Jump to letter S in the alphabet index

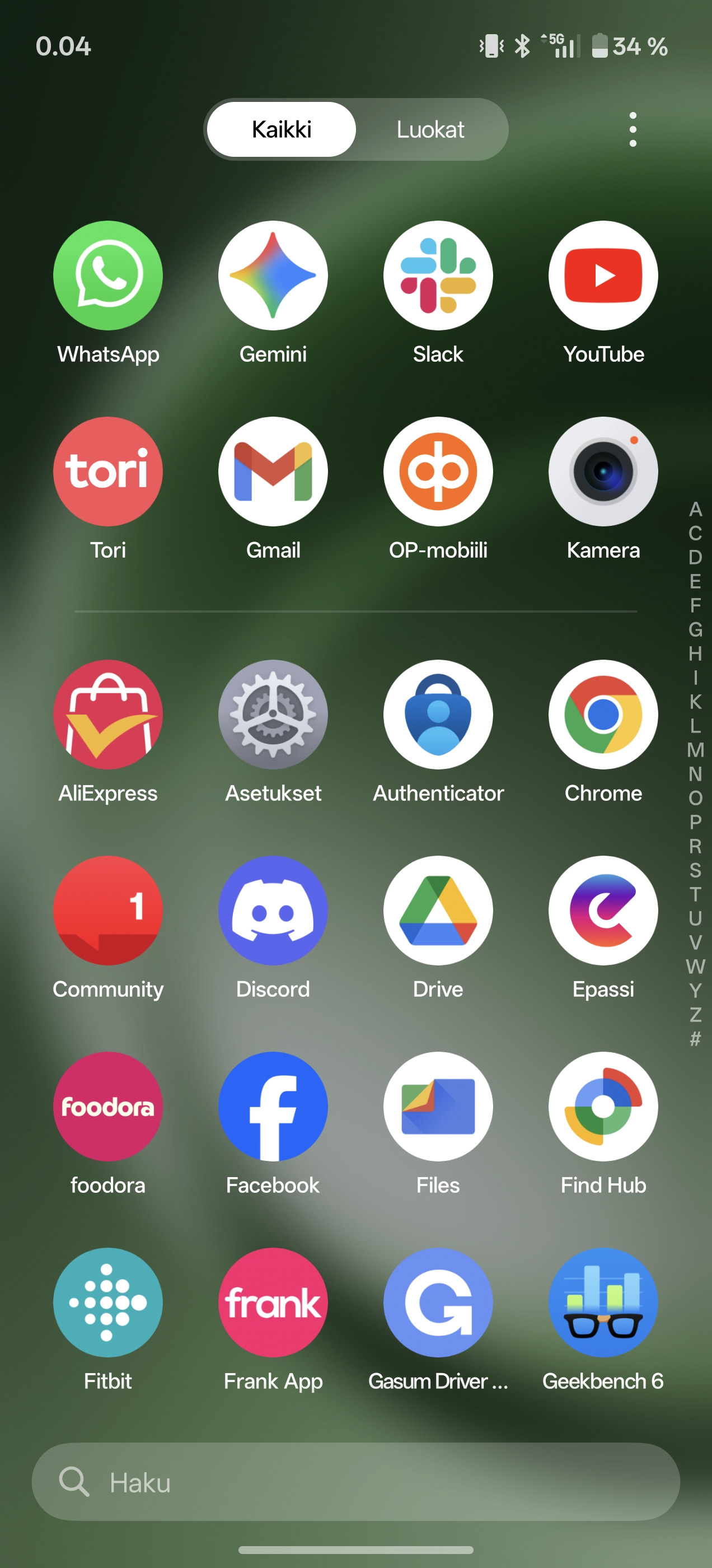tap(695, 870)
